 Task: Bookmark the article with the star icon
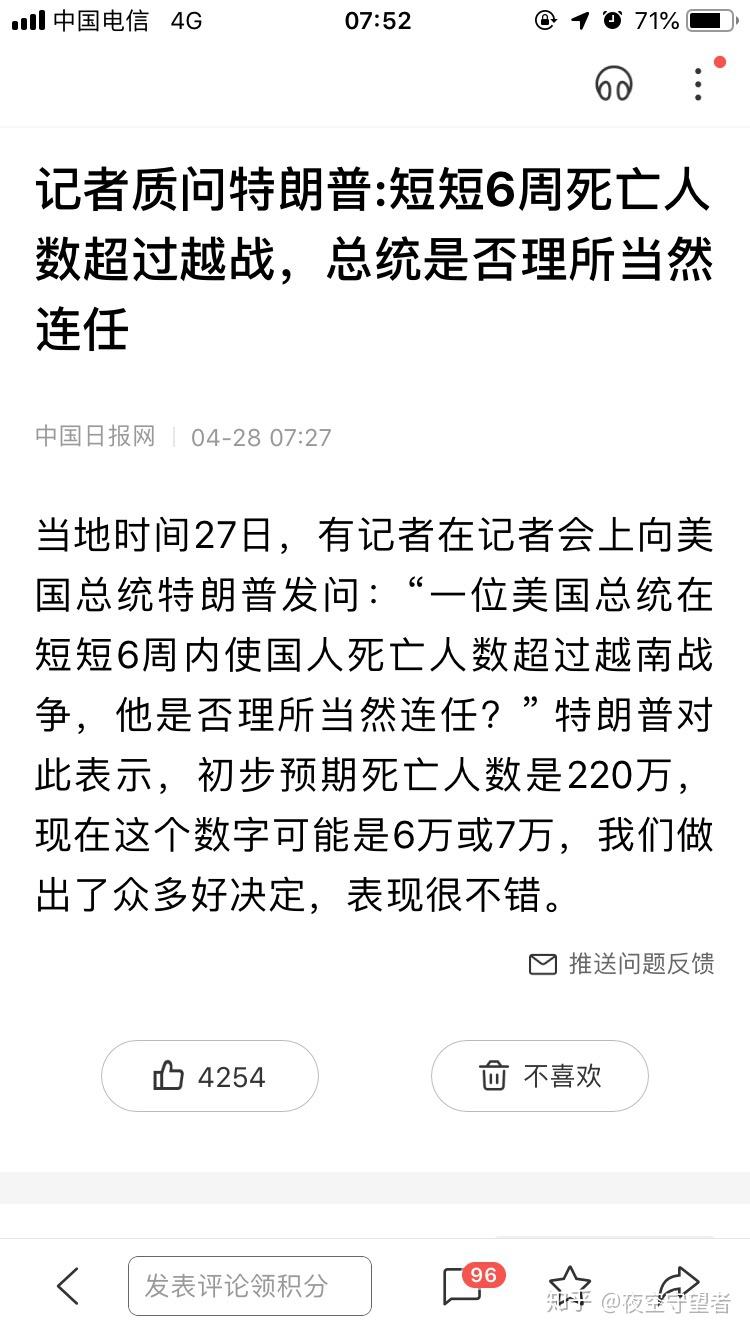coord(570,1284)
